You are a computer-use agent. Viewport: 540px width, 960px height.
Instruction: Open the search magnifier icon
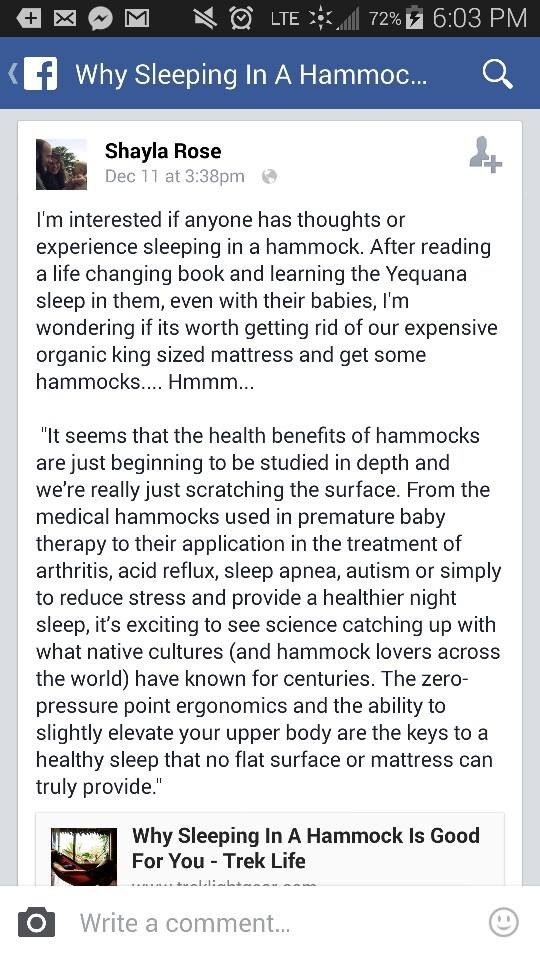point(497,75)
